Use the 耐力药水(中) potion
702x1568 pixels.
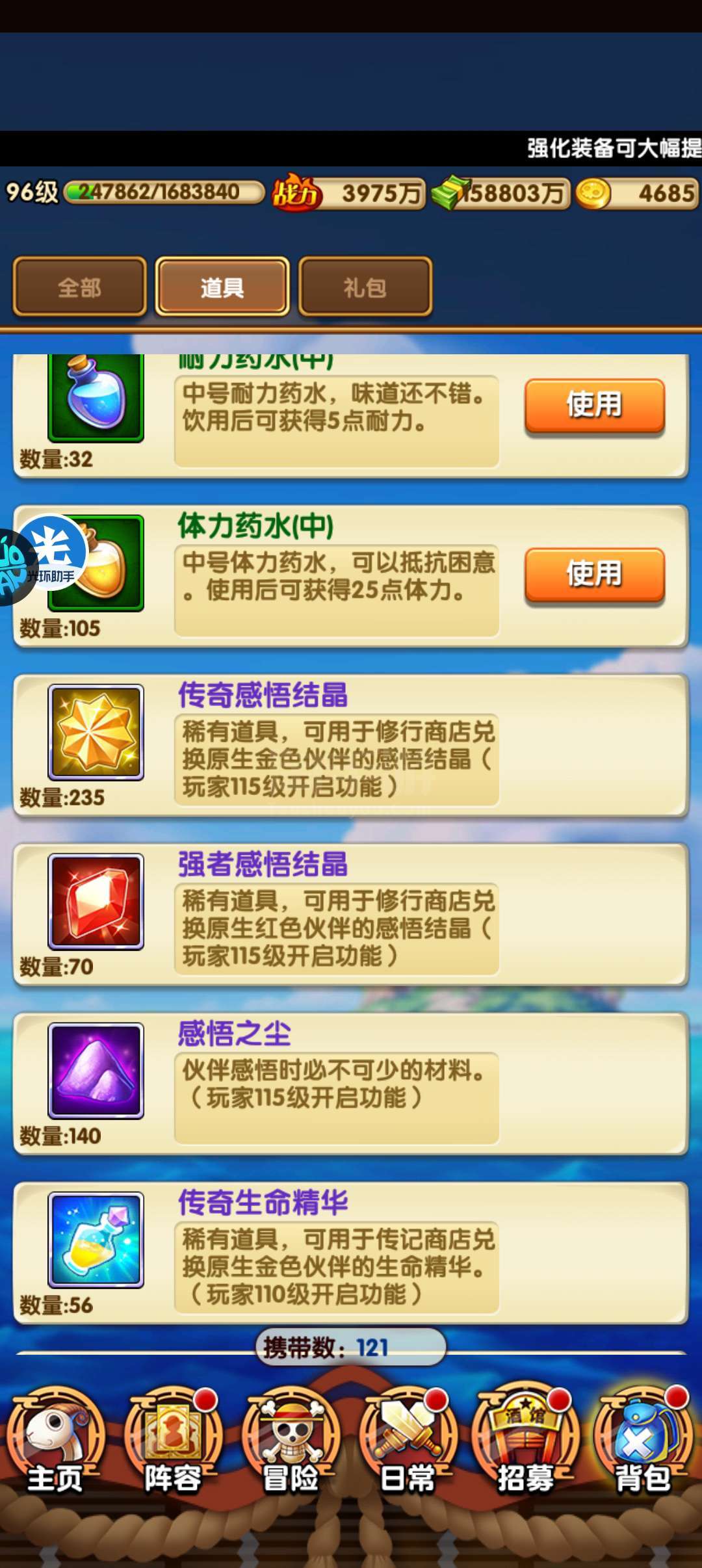tap(595, 405)
